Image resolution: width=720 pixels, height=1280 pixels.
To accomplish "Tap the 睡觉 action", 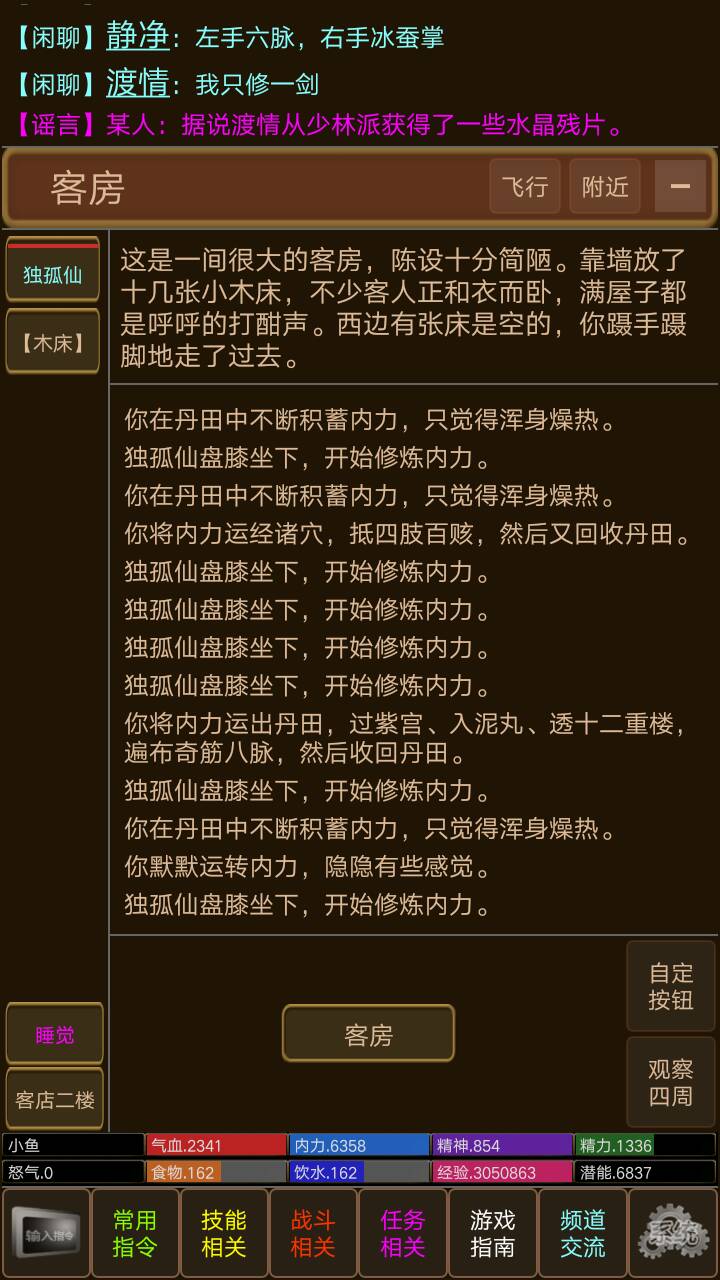I will tap(55, 1035).
